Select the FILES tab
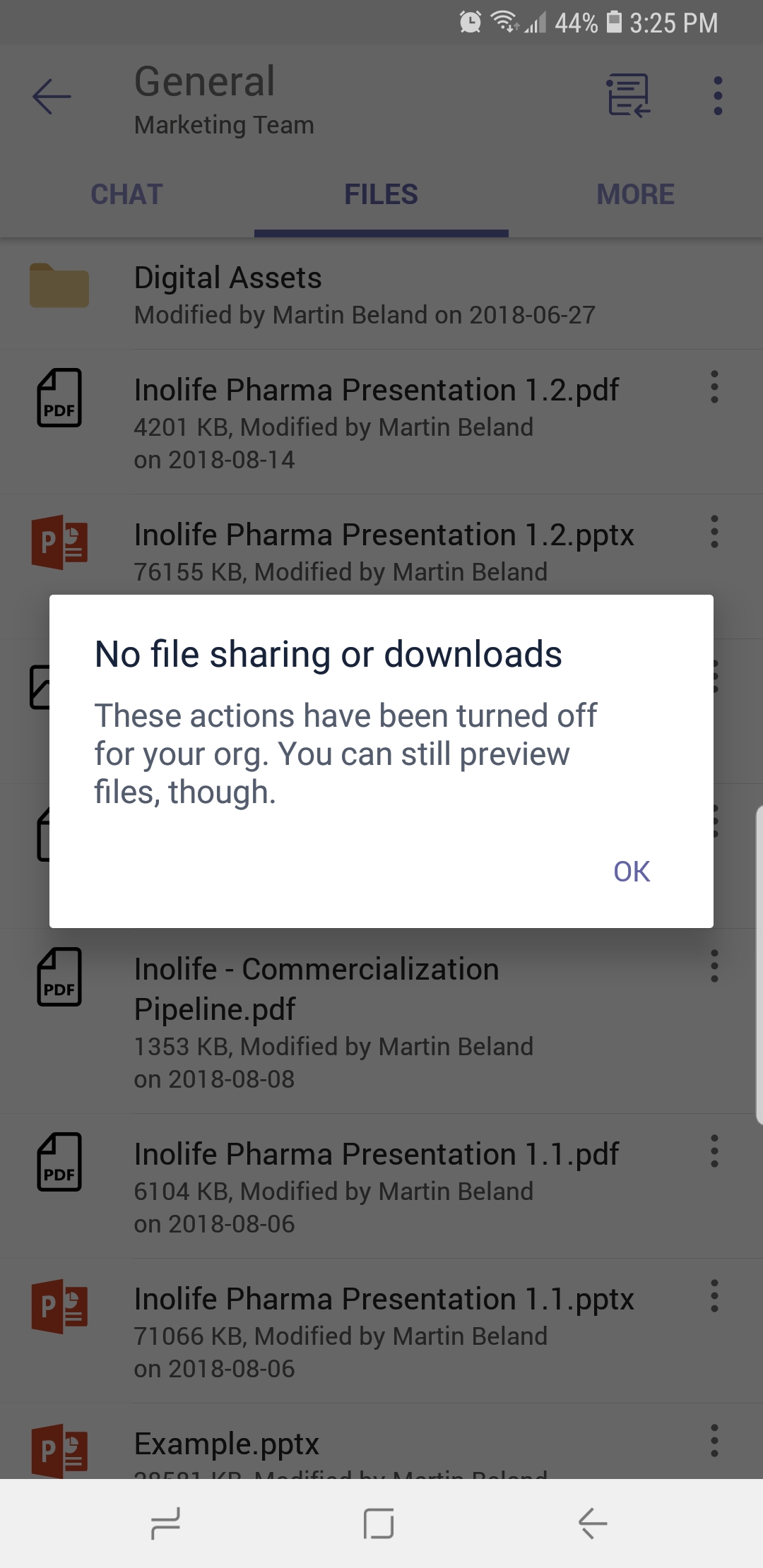The width and height of the screenshot is (763, 1568). pyautogui.click(x=381, y=195)
